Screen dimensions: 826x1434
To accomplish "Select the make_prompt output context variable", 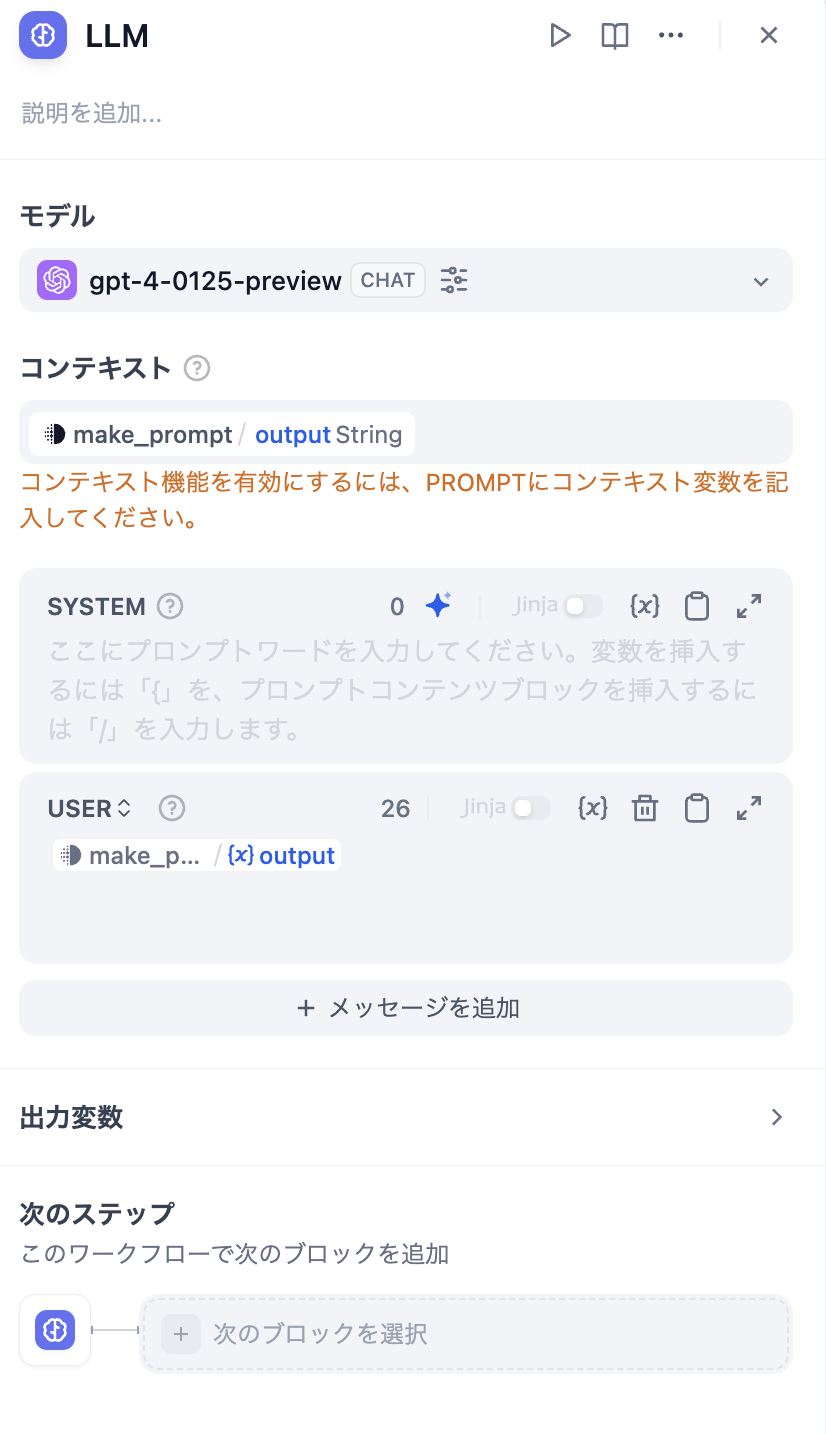I will pos(222,434).
